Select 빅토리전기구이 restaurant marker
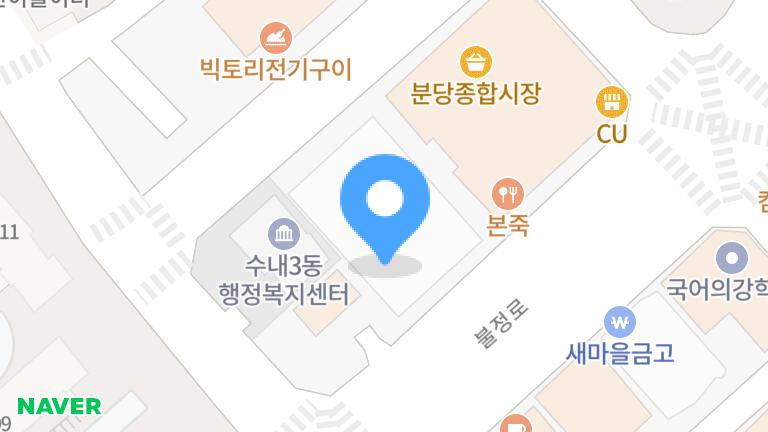This screenshot has width=768, height=432. point(276,37)
